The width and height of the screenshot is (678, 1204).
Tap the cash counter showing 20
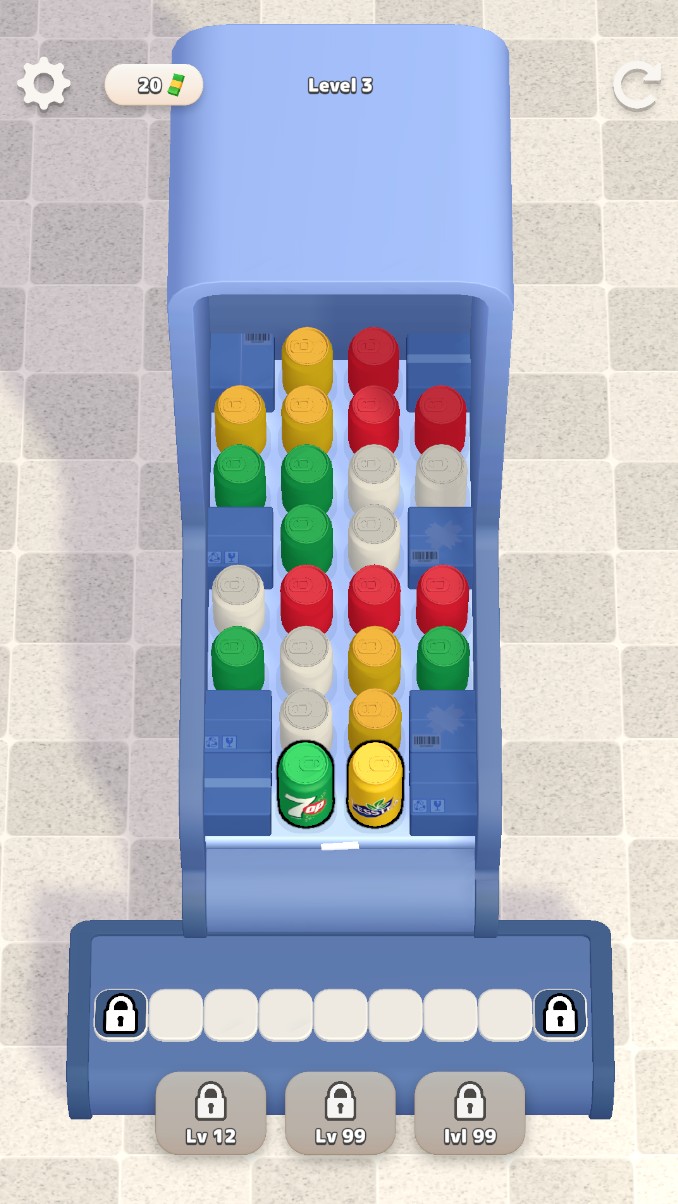(x=154, y=85)
